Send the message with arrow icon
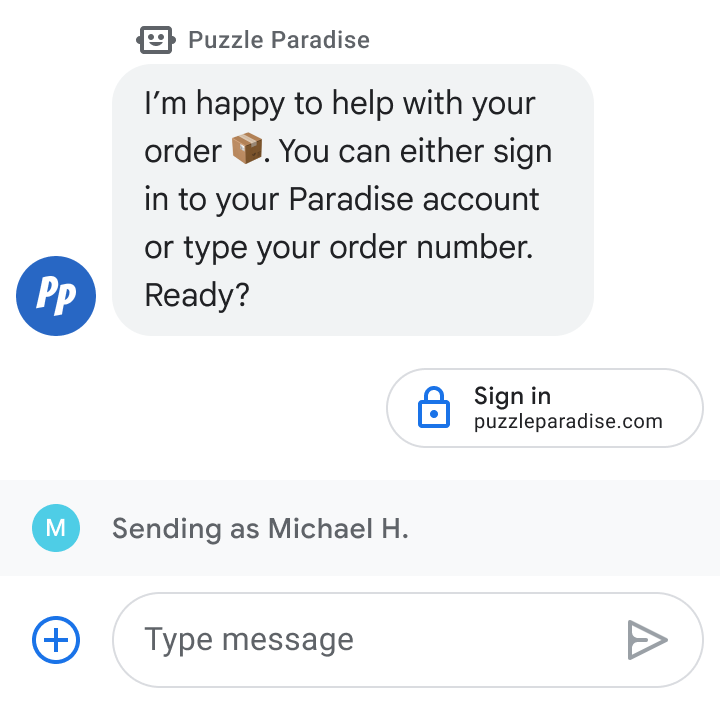This screenshot has width=720, height=720. 646,640
